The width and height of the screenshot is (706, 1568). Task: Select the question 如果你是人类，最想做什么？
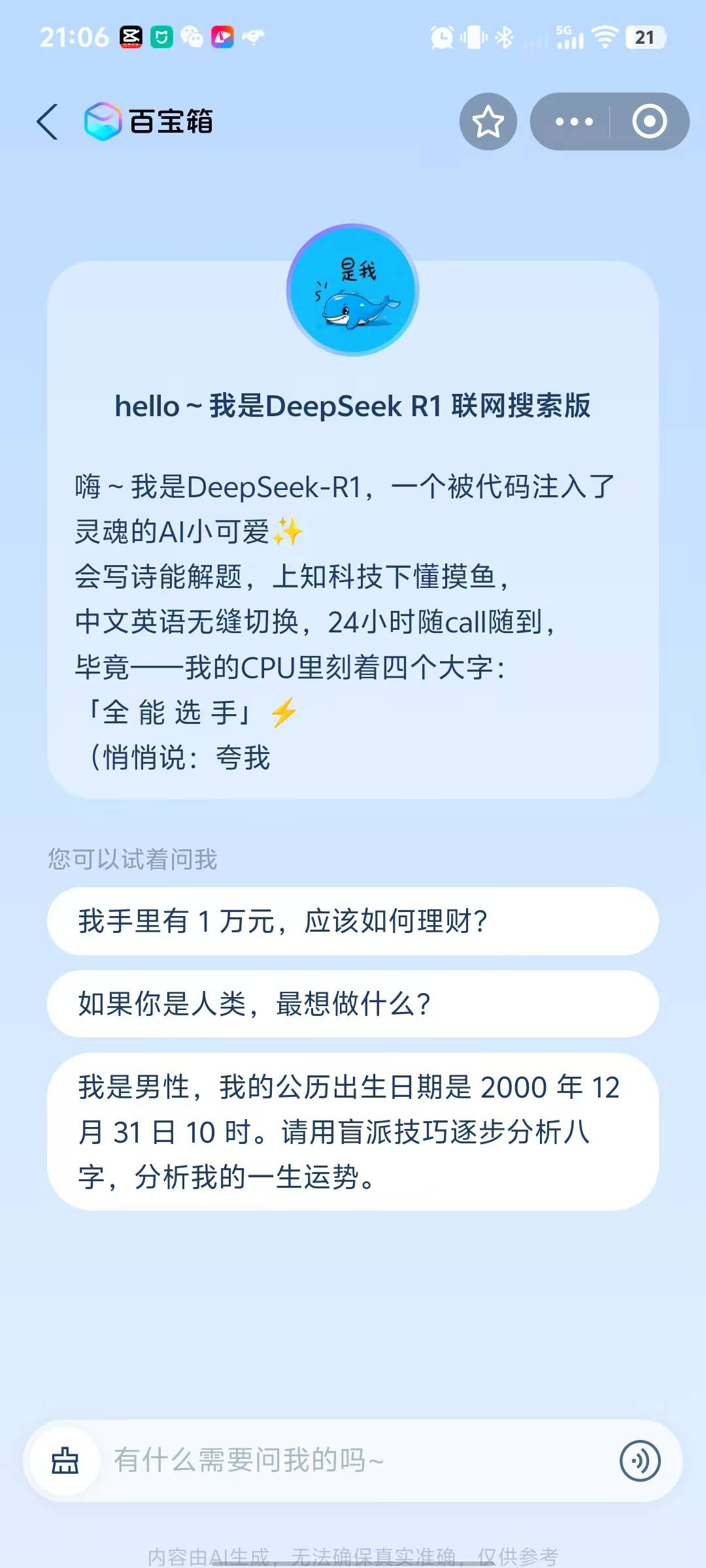tap(353, 1004)
